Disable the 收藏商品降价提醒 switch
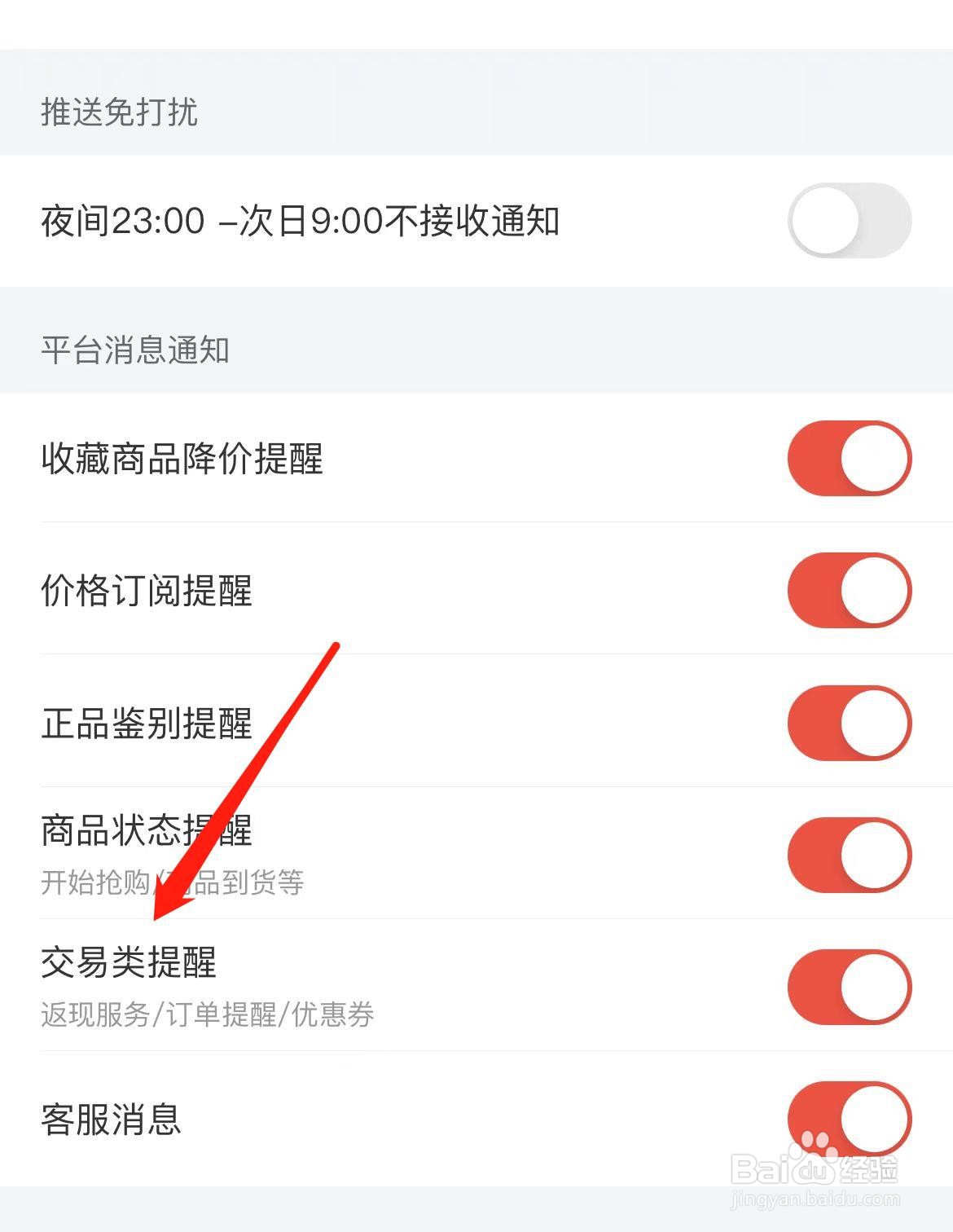 (848, 458)
